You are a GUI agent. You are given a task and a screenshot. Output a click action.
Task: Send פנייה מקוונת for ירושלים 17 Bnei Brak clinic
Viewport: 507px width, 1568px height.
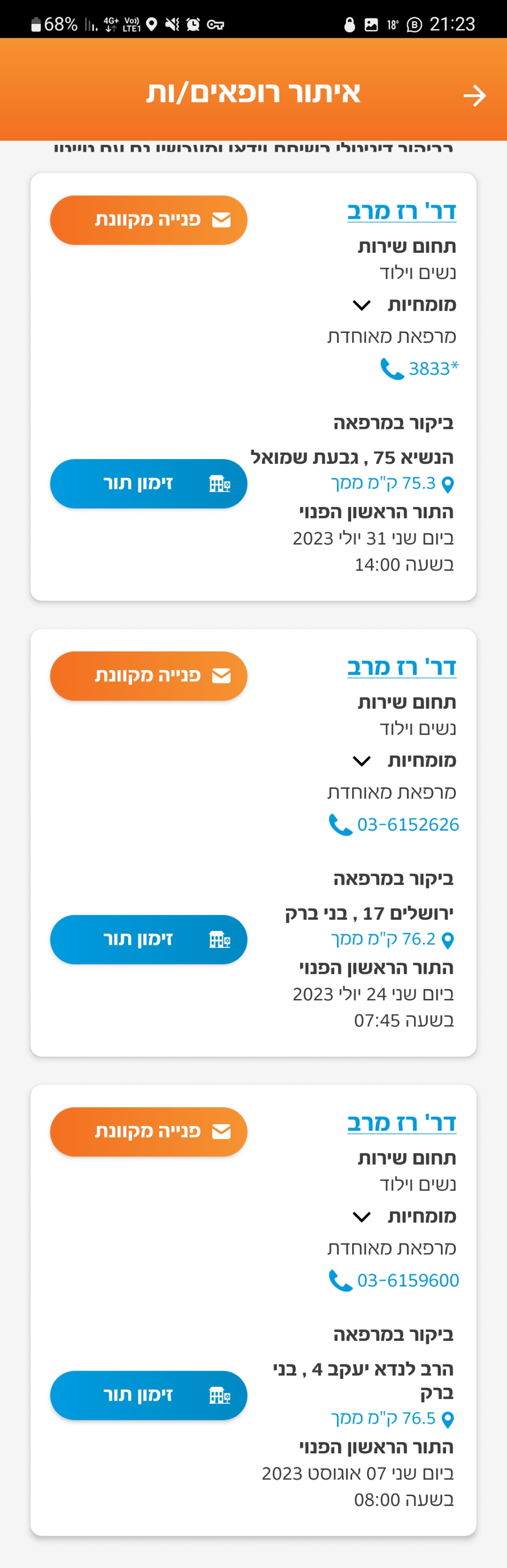click(x=149, y=676)
